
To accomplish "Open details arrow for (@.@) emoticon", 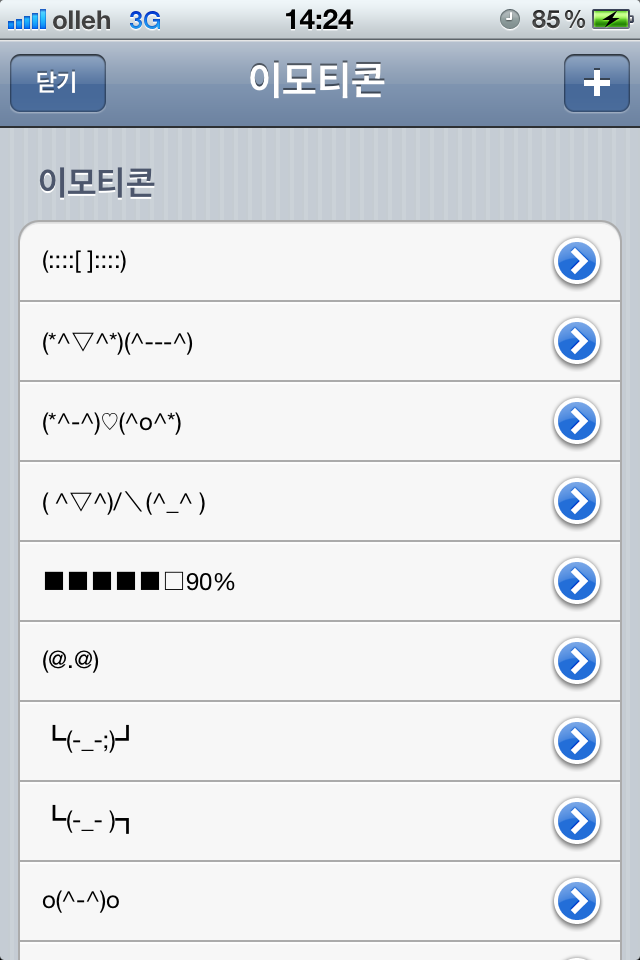I will pyautogui.click(x=577, y=661).
